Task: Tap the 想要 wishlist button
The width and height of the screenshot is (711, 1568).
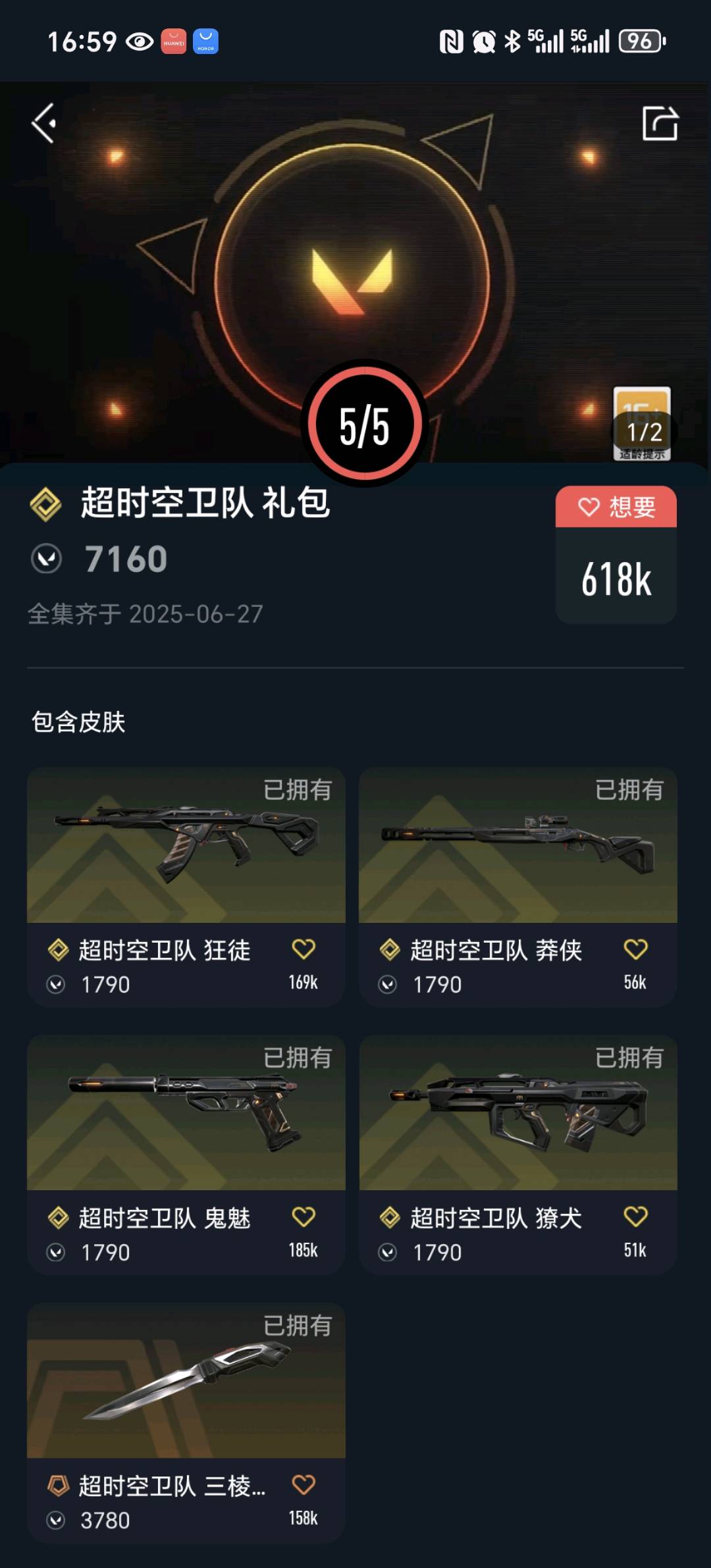Action: tap(616, 508)
